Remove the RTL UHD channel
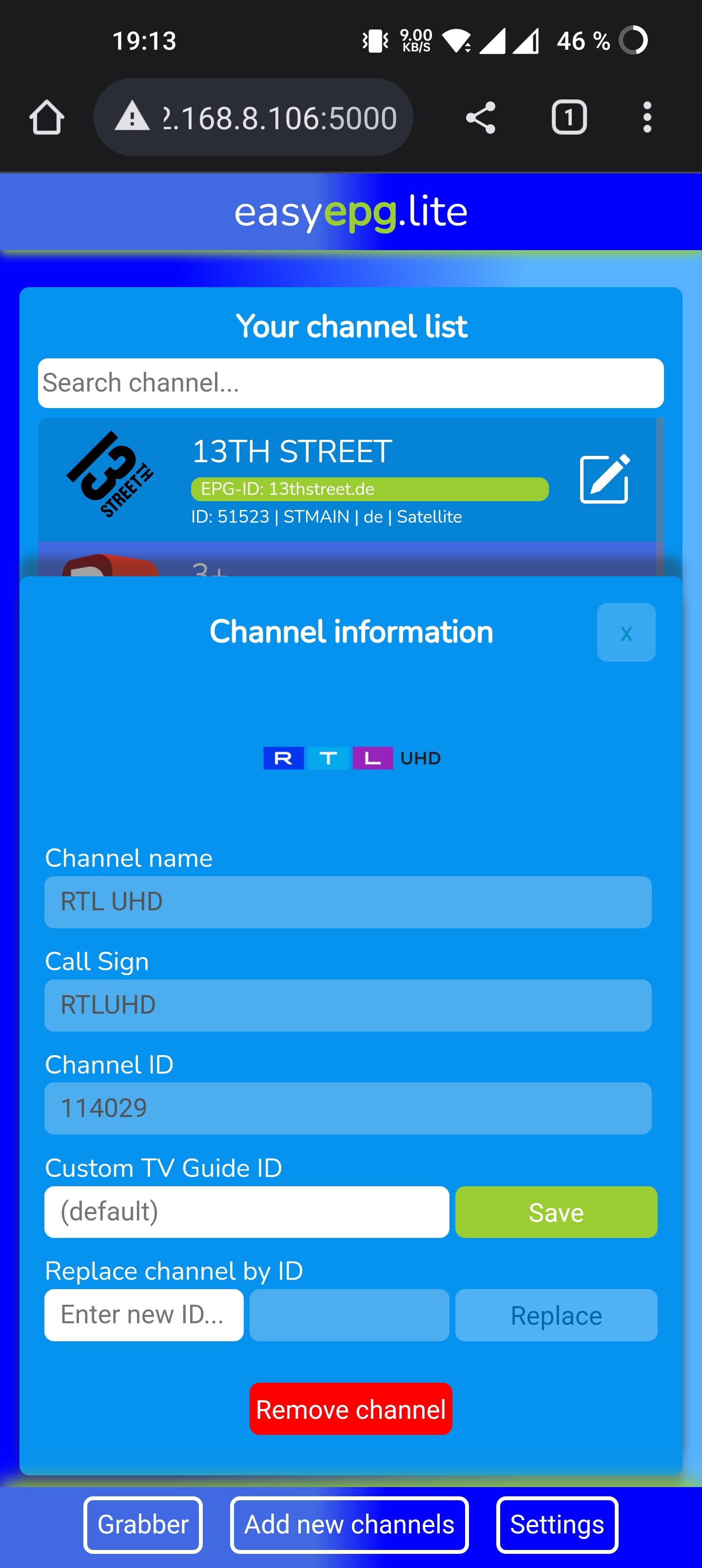 (351, 1409)
